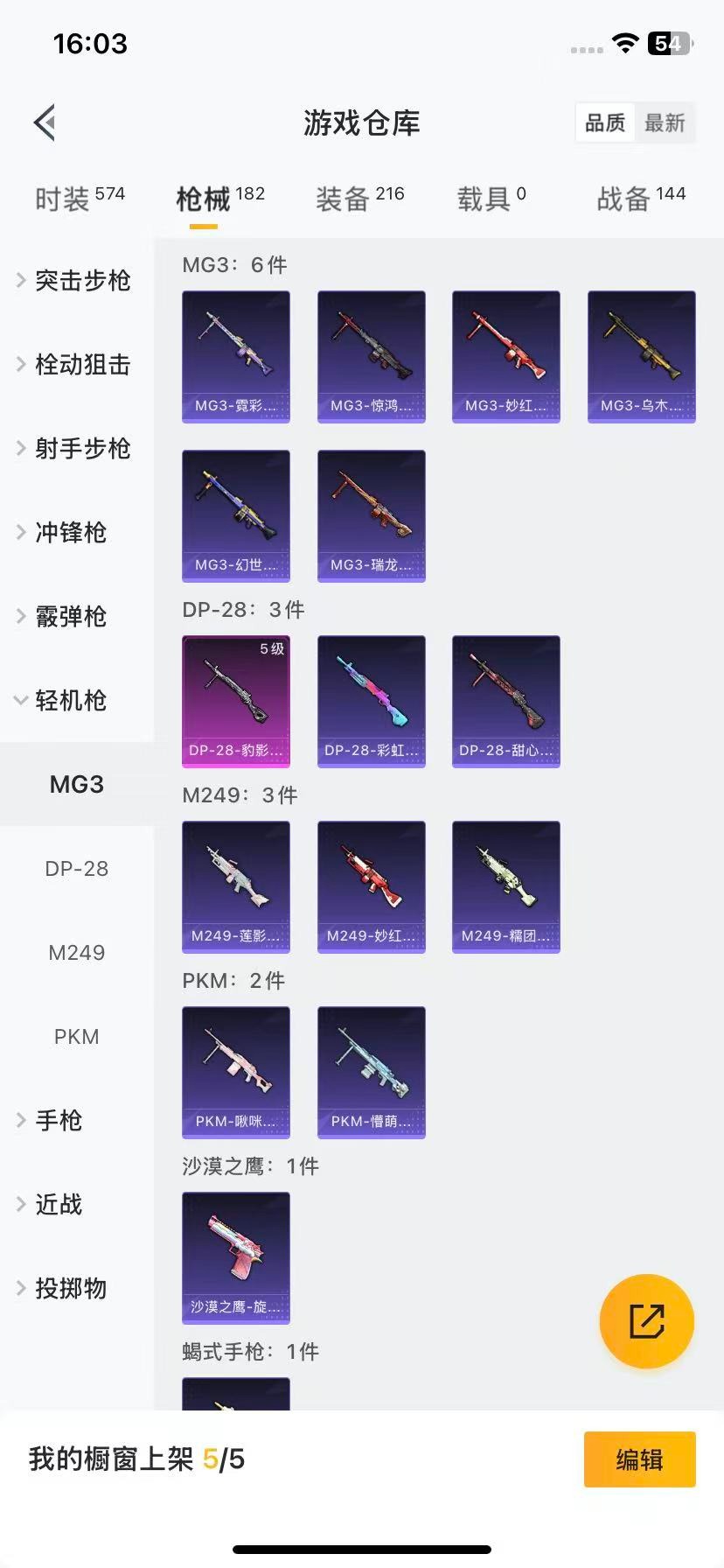Select the 沙漠之鹰 pistol skin
The height and width of the screenshot is (1568, 724).
tap(236, 1258)
